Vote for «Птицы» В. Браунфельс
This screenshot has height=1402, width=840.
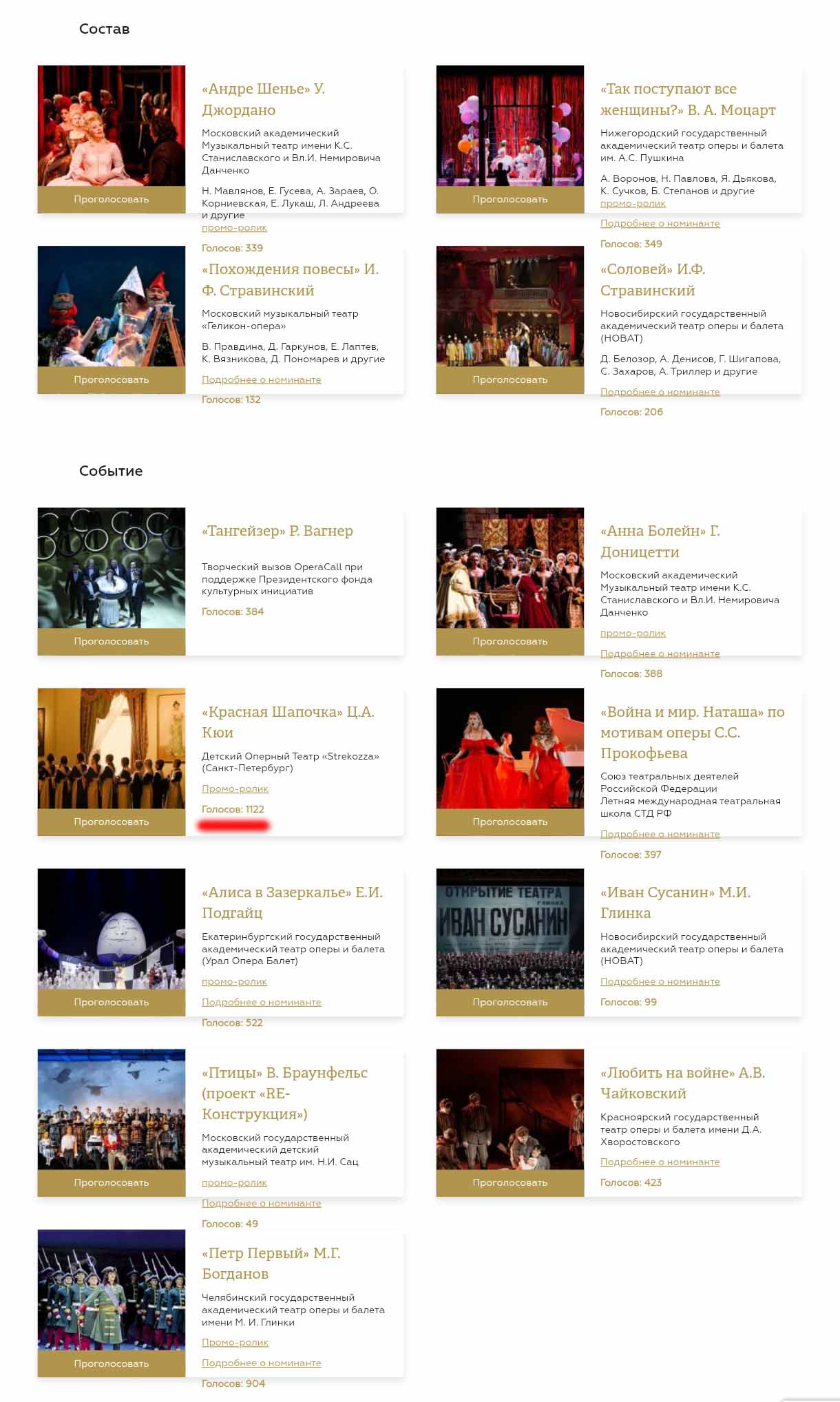click(x=111, y=1183)
